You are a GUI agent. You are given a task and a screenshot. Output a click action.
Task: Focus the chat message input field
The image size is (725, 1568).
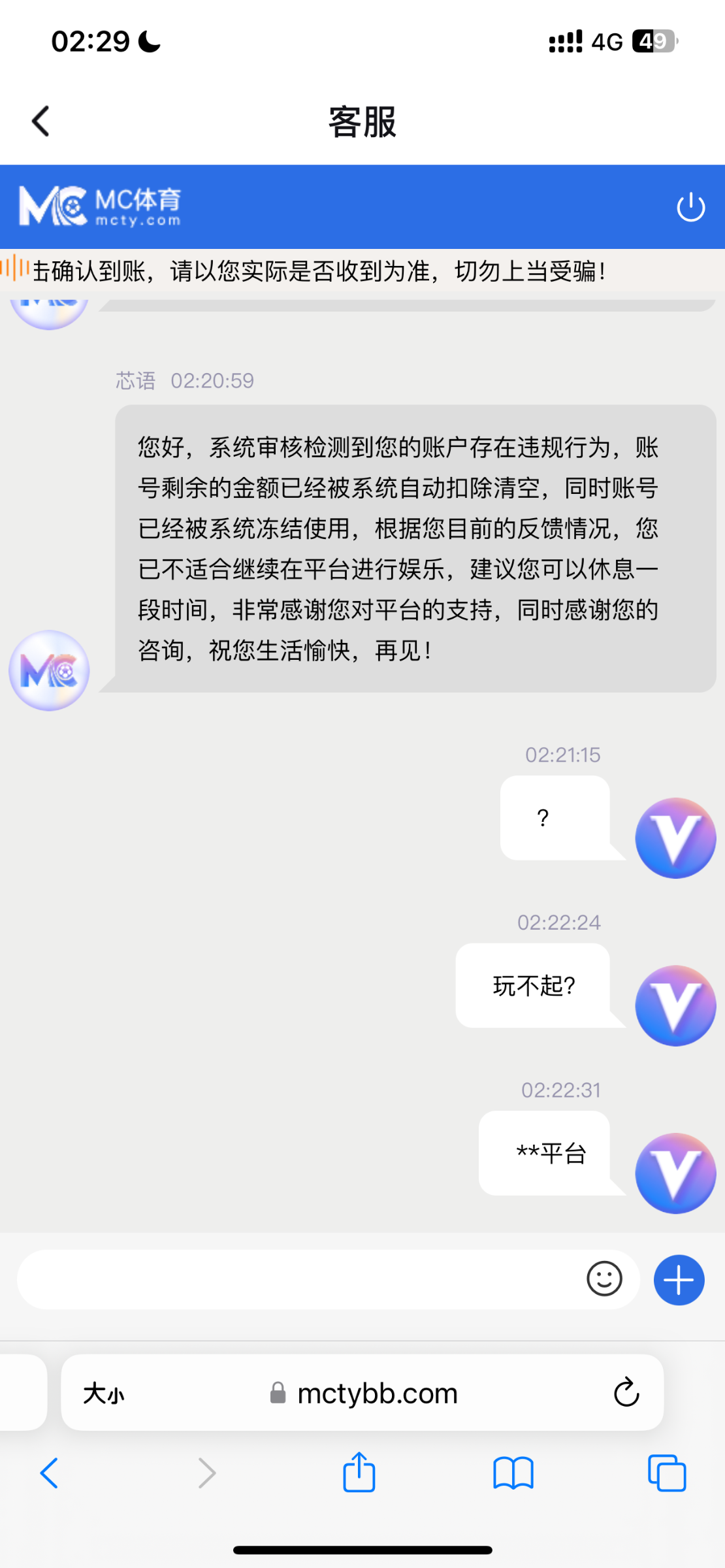tap(294, 1279)
